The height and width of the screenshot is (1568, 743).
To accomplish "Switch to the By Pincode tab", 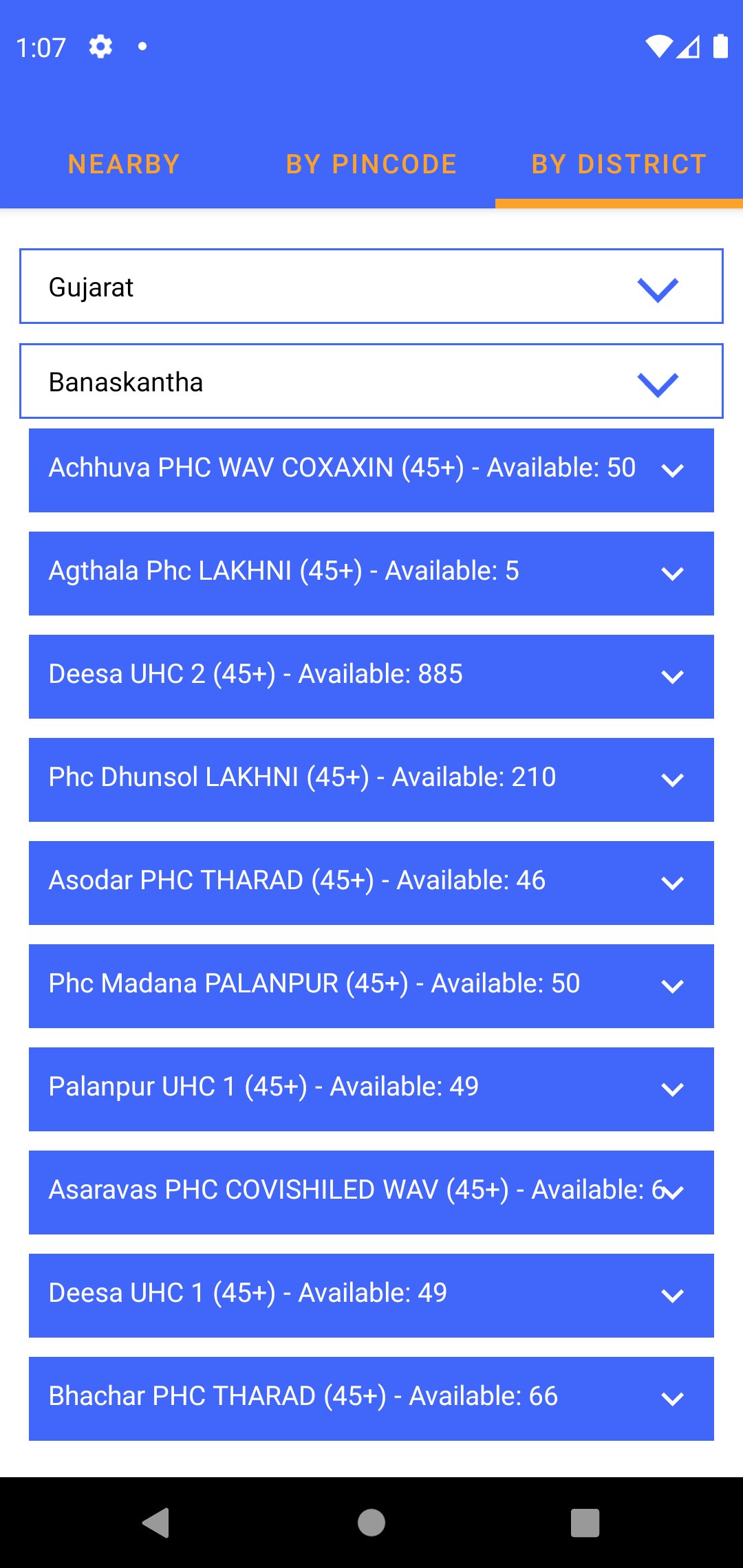I will [371, 164].
